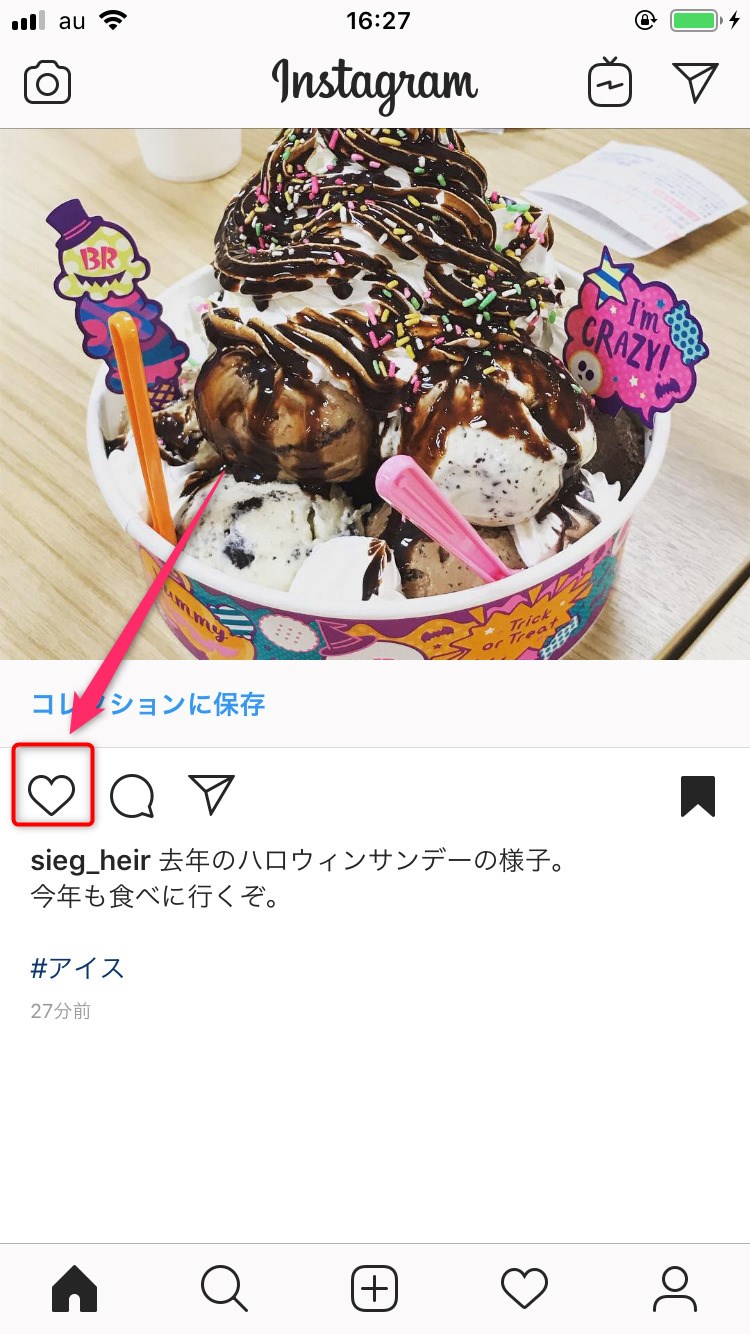This screenshot has height=1334, width=750.
Task: Share sieg_heir's post via the send icon
Action: [211, 795]
